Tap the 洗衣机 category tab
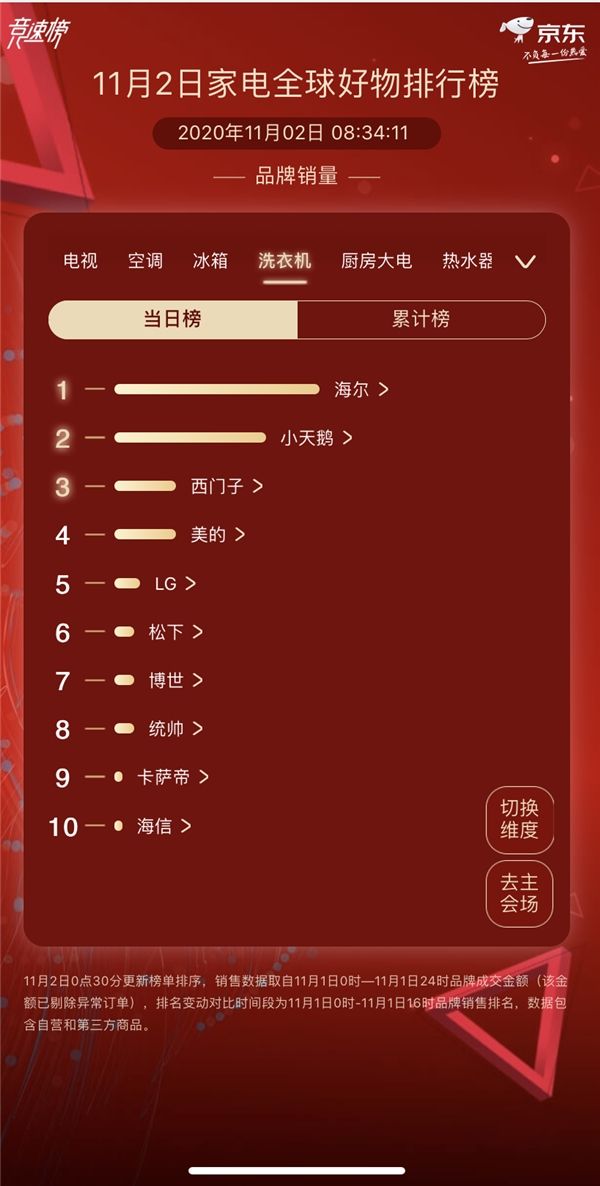The height and width of the screenshot is (1186, 600). (284, 261)
